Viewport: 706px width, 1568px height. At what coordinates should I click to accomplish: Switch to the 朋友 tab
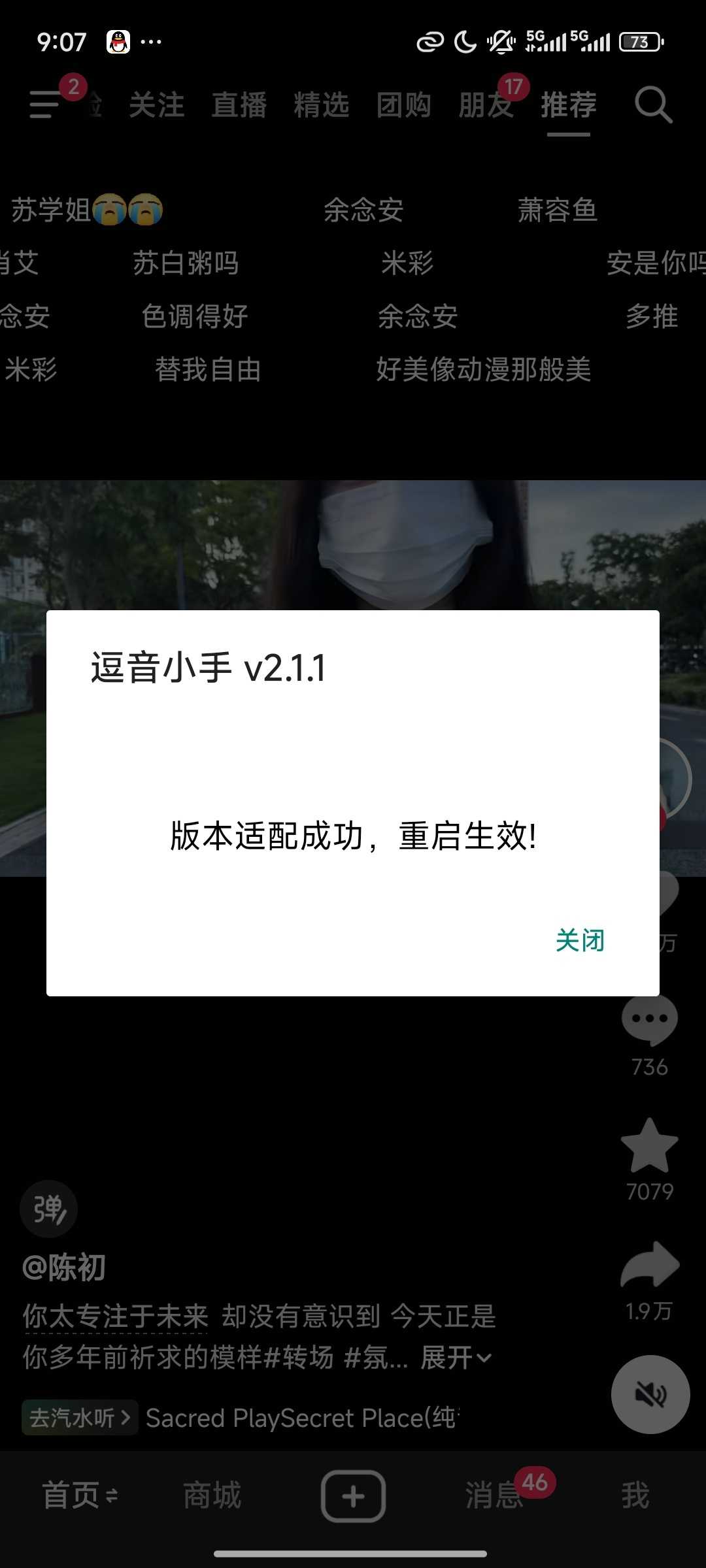pyautogui.click(x=486, y=105)
